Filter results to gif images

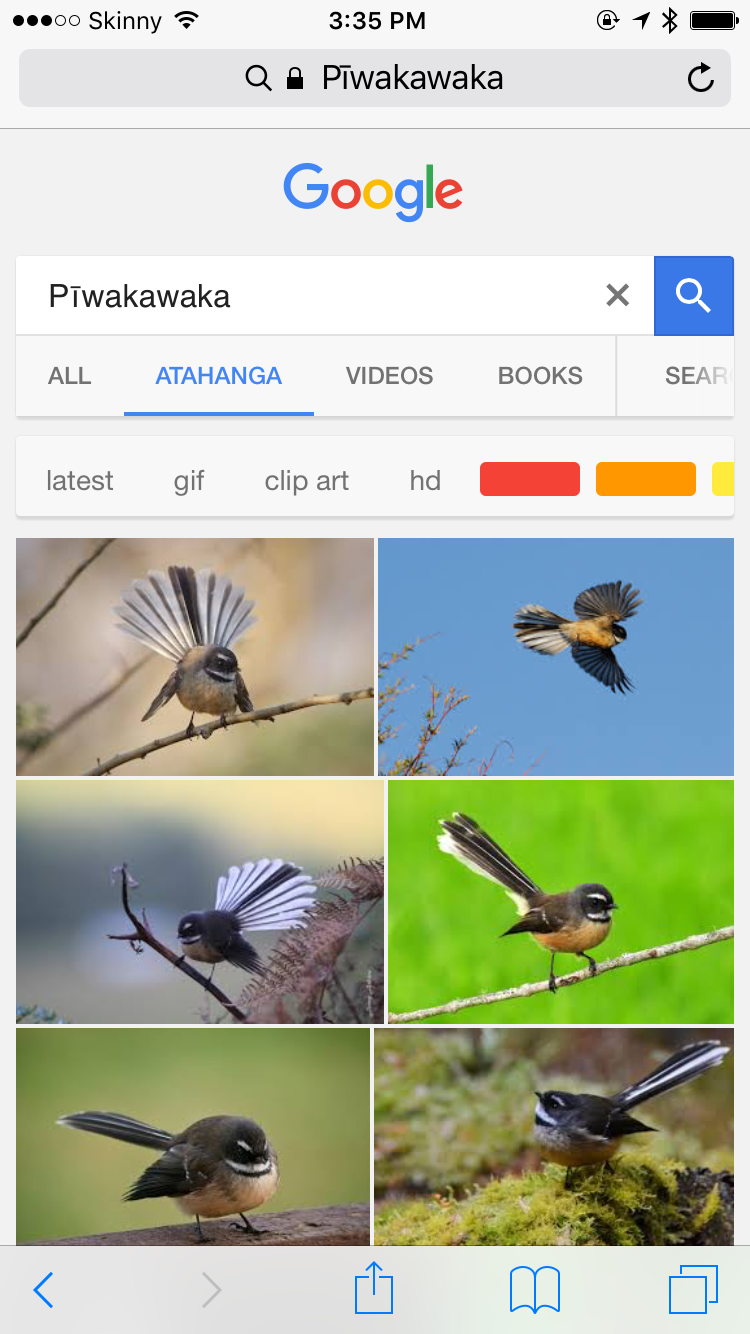pyautogui.click(x=189, y=481)
